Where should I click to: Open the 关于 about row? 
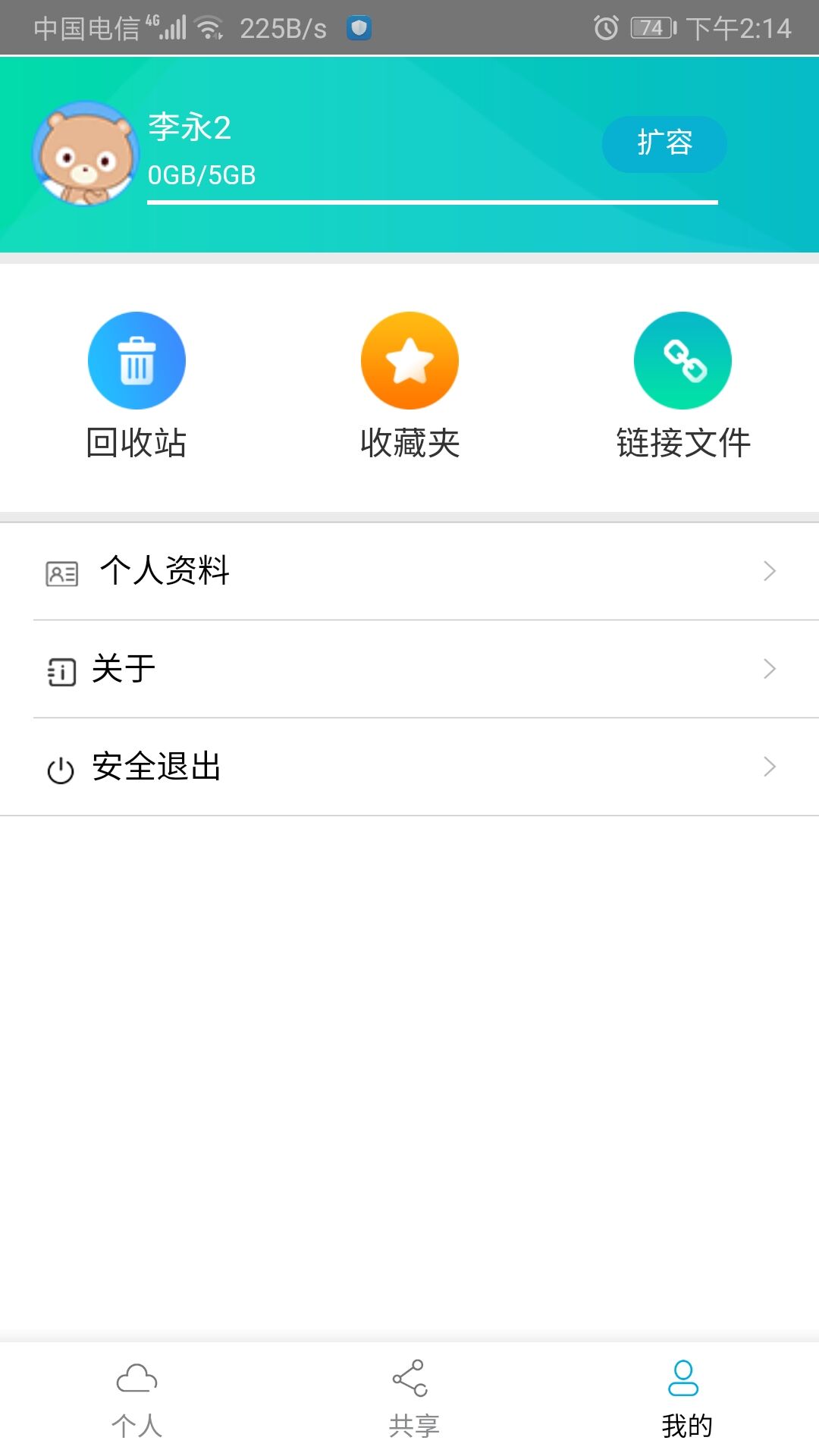coord(409,669)
